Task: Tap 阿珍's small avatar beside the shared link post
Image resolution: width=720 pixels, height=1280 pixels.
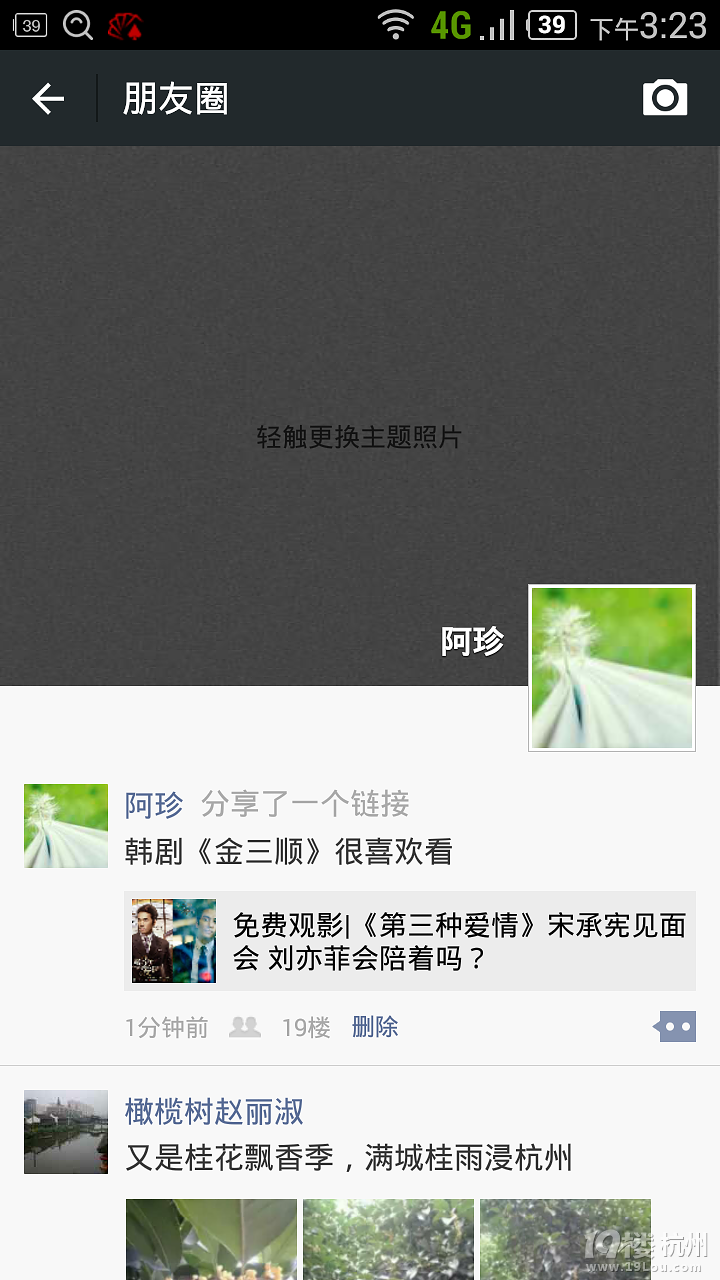Action: click(66, 825)
